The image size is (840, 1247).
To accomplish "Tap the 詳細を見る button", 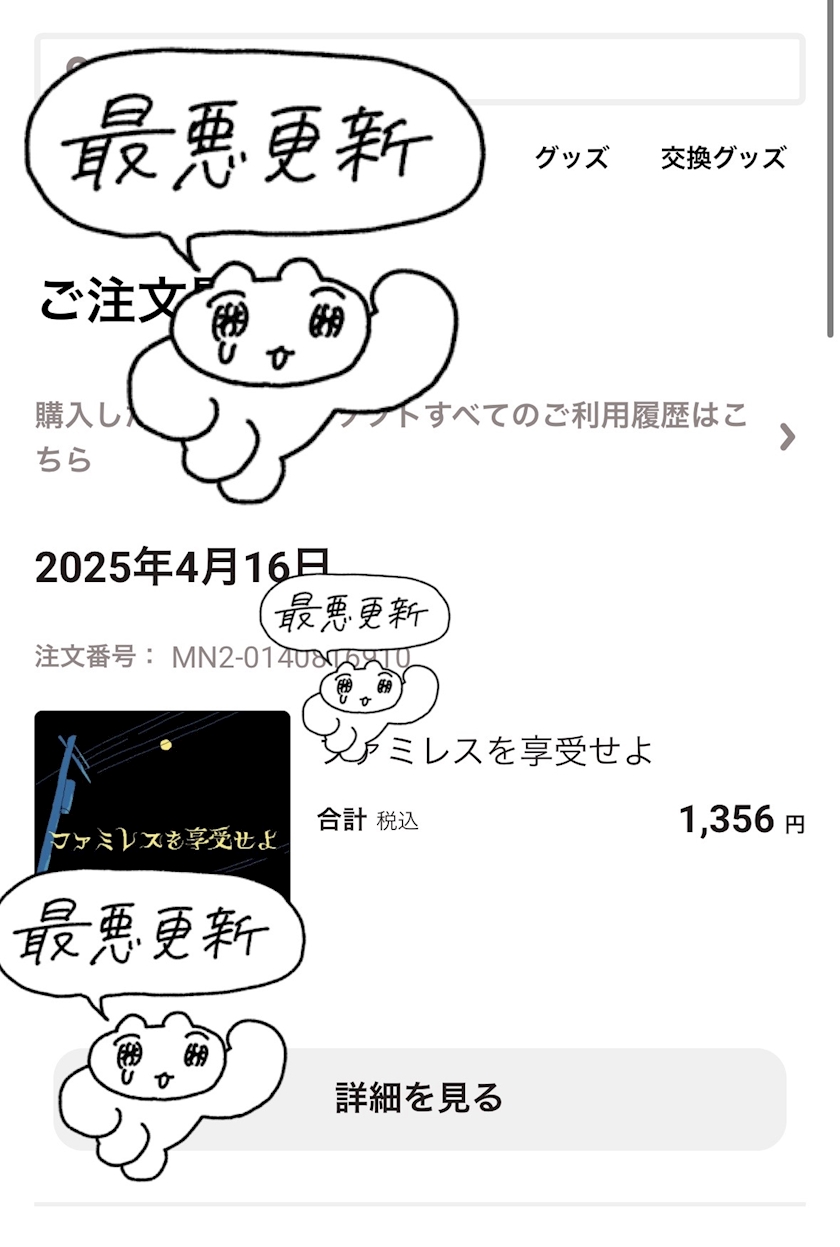I will [420, 1099].
